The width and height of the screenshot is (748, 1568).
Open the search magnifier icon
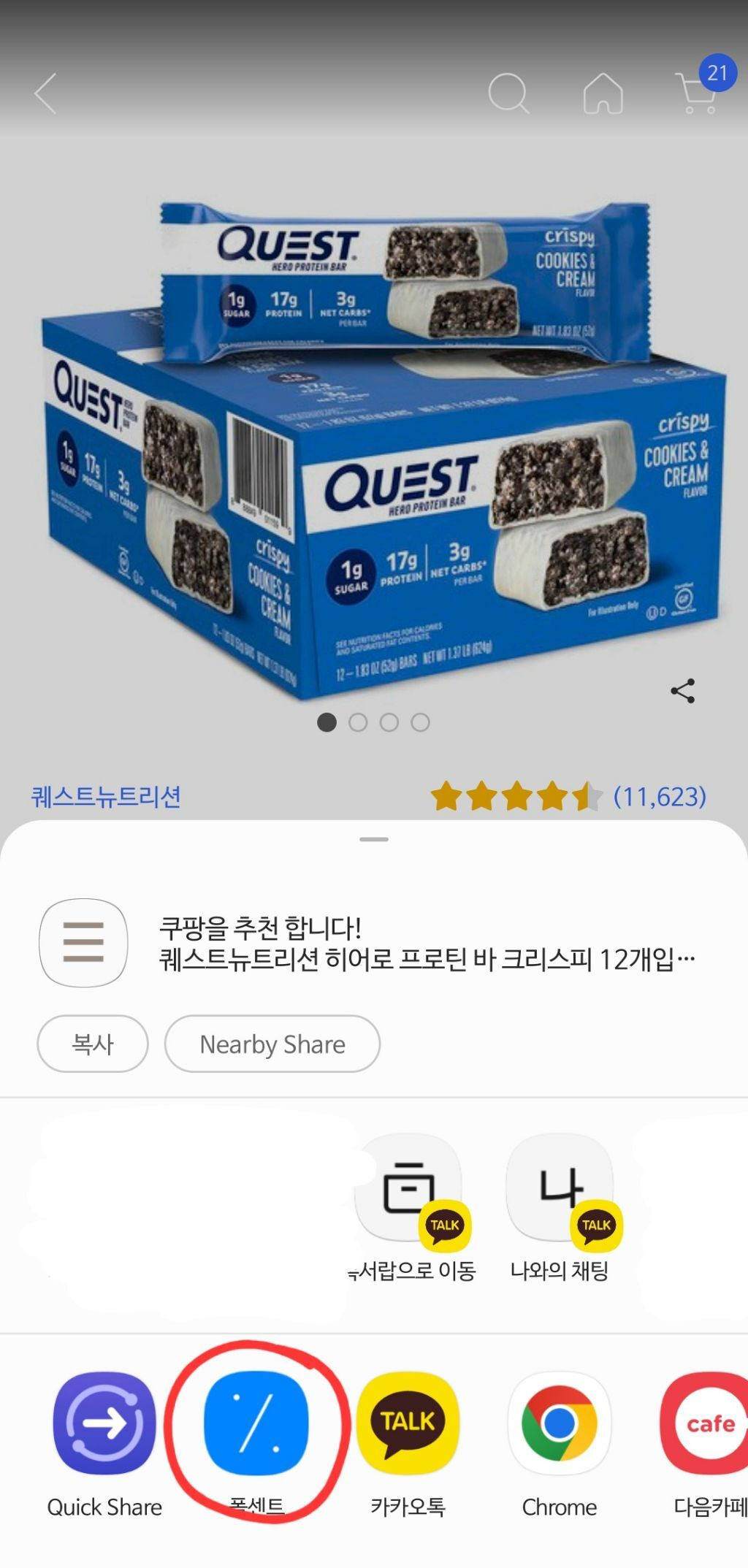tap(508, 93)
